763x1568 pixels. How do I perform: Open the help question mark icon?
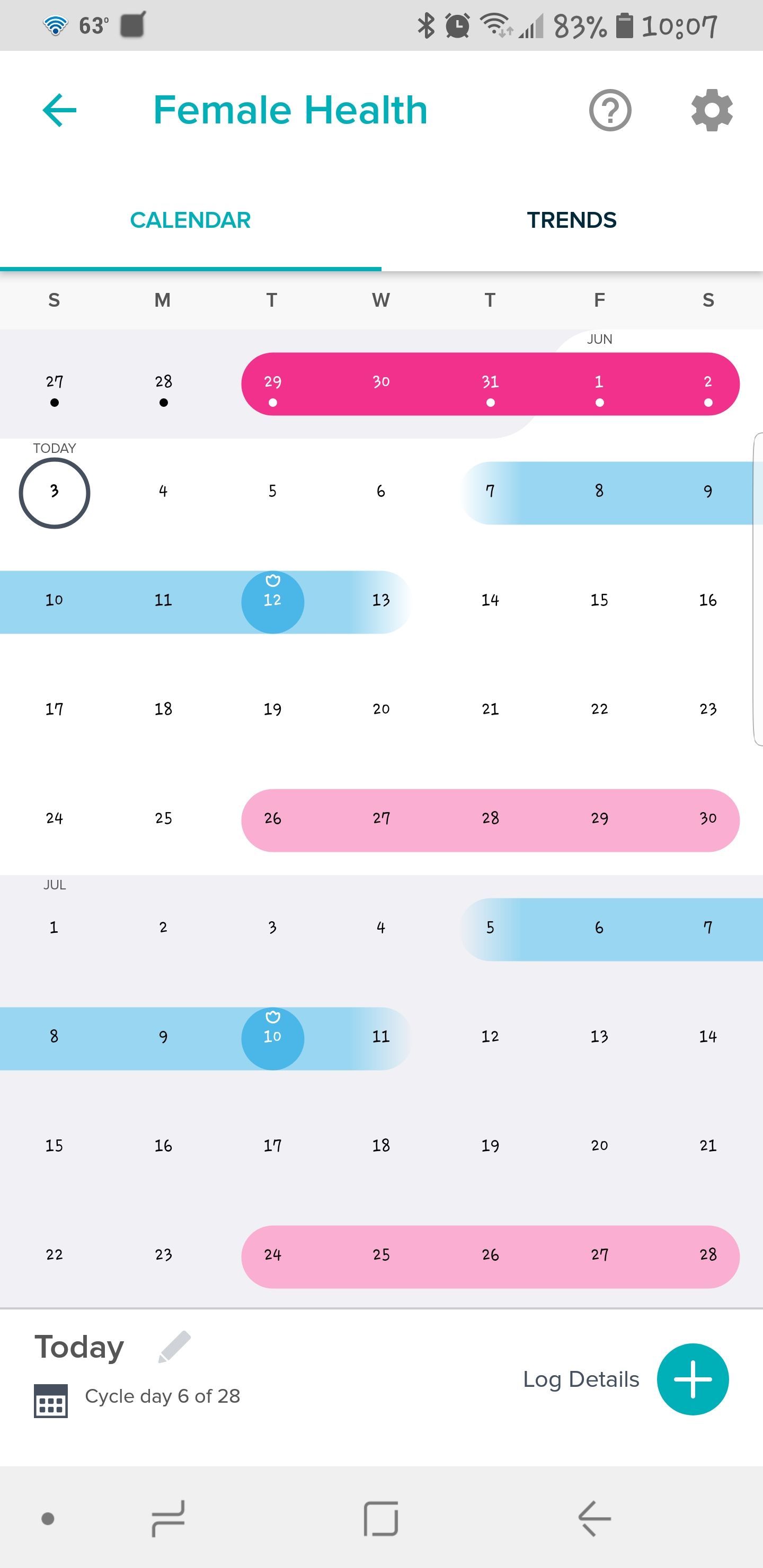pyautogui.click(x=609, y=110)
